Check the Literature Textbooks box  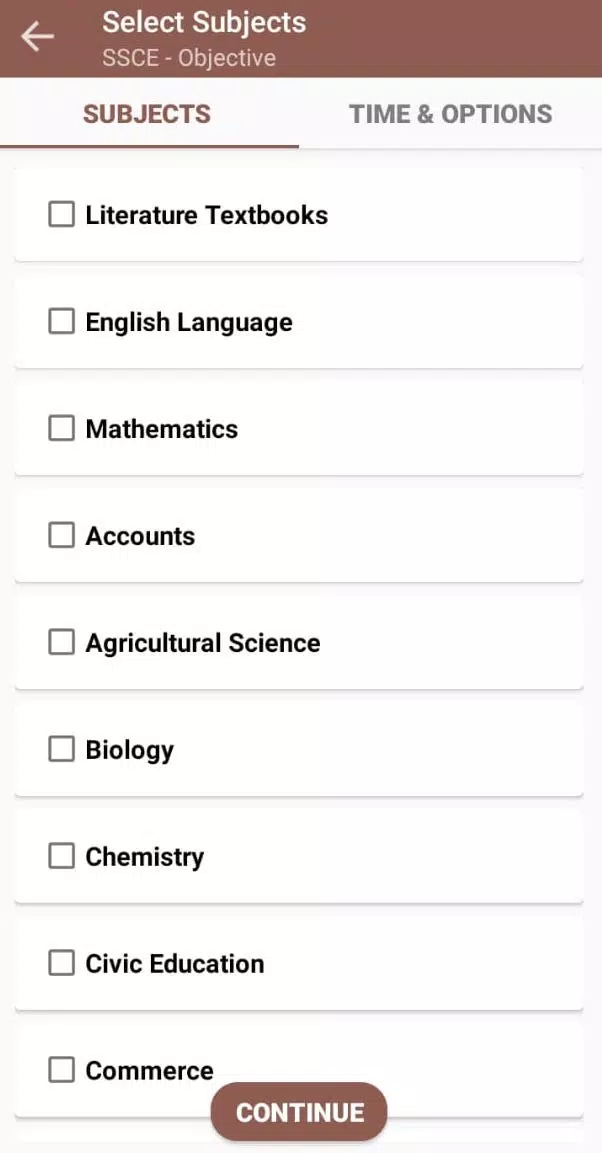click(x=61, y=215)
